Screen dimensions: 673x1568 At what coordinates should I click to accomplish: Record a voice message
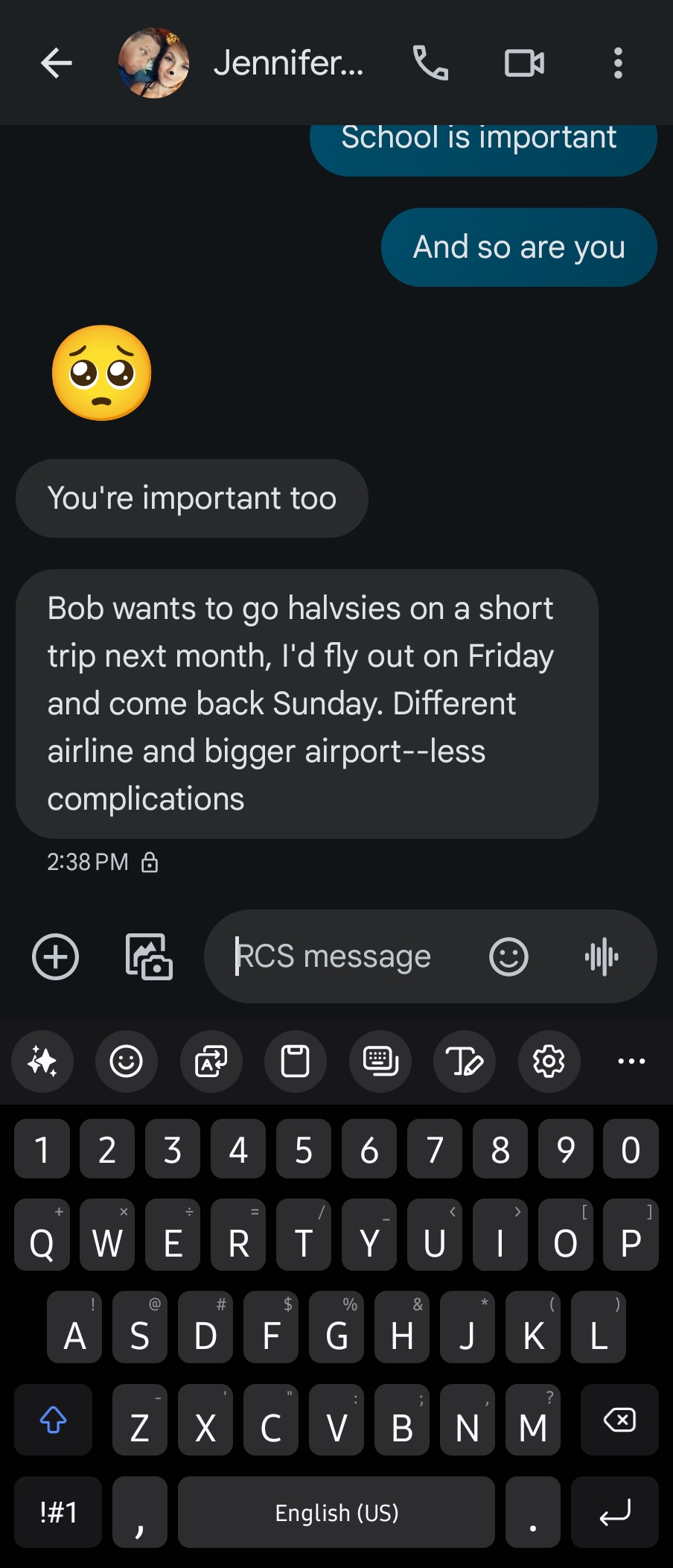[x=602, y=956]
